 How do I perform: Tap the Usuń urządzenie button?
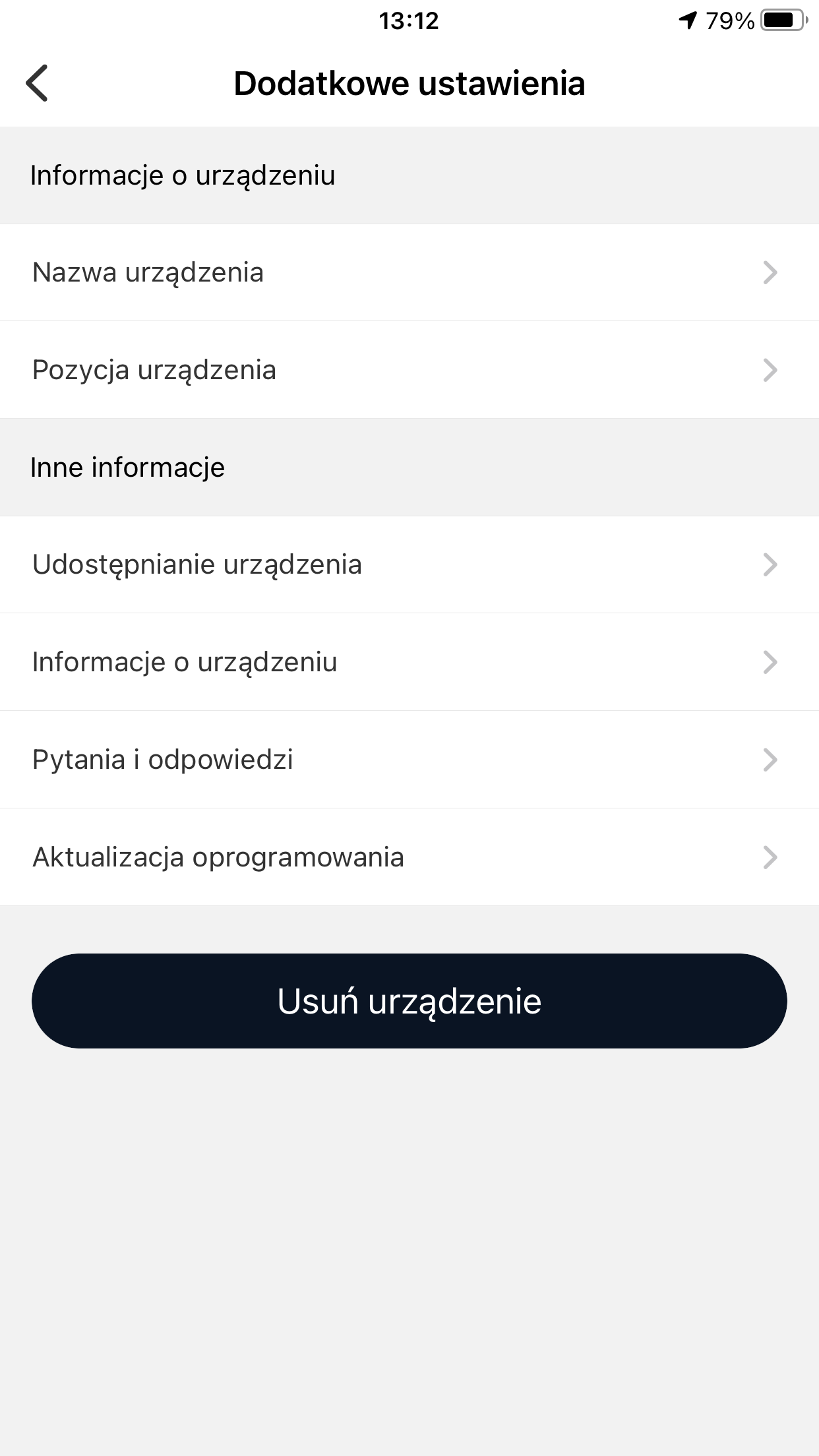click(409, 1001)
